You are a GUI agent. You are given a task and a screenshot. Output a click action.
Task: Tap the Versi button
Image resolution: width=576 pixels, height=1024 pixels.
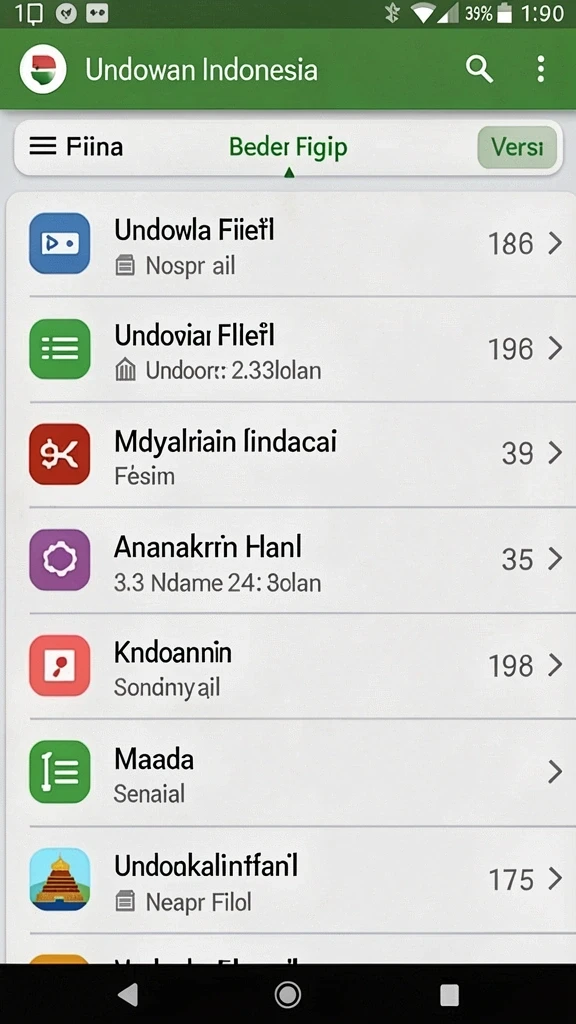point(517,147)
